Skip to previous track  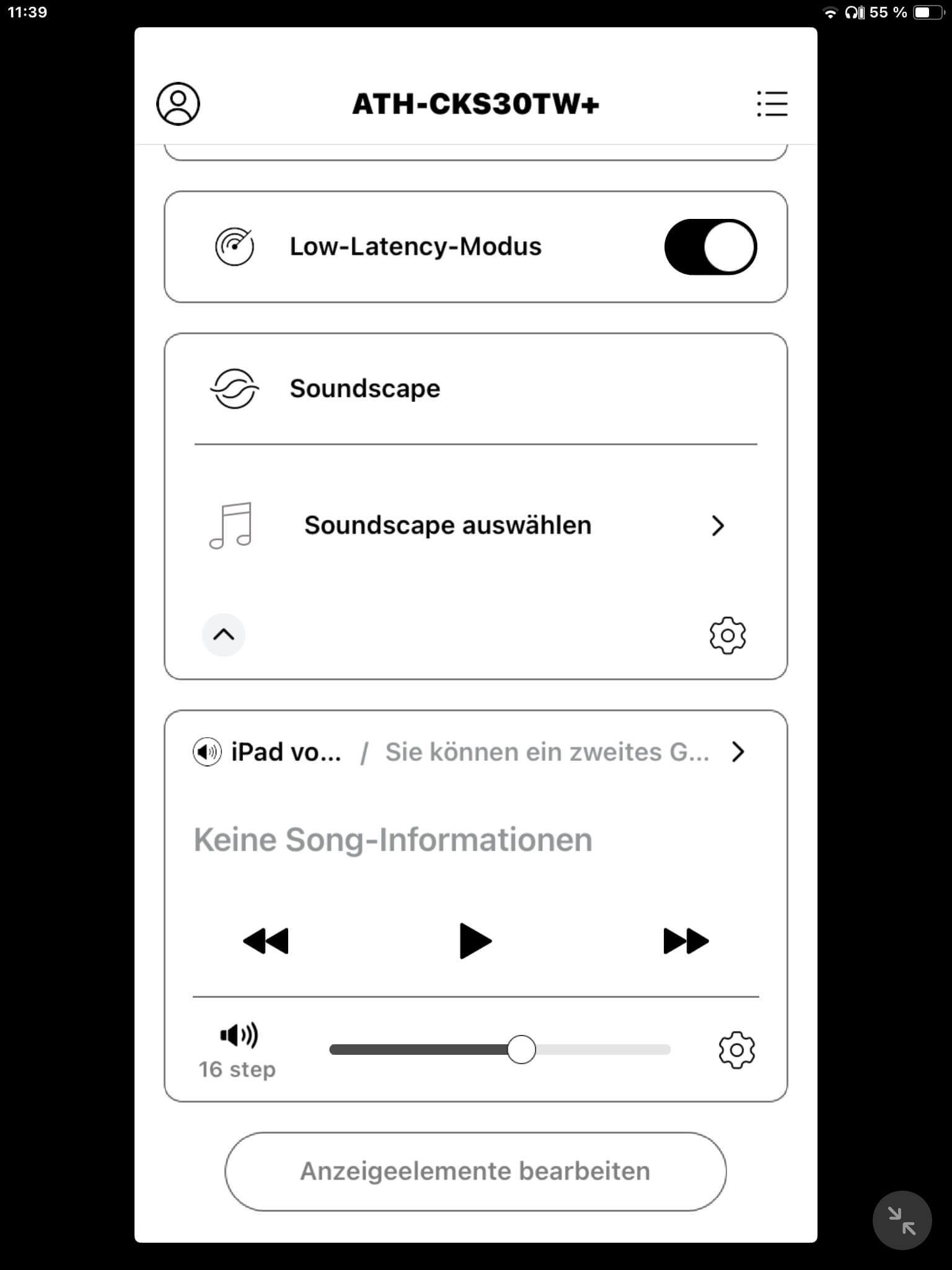(x=266, y=941)
